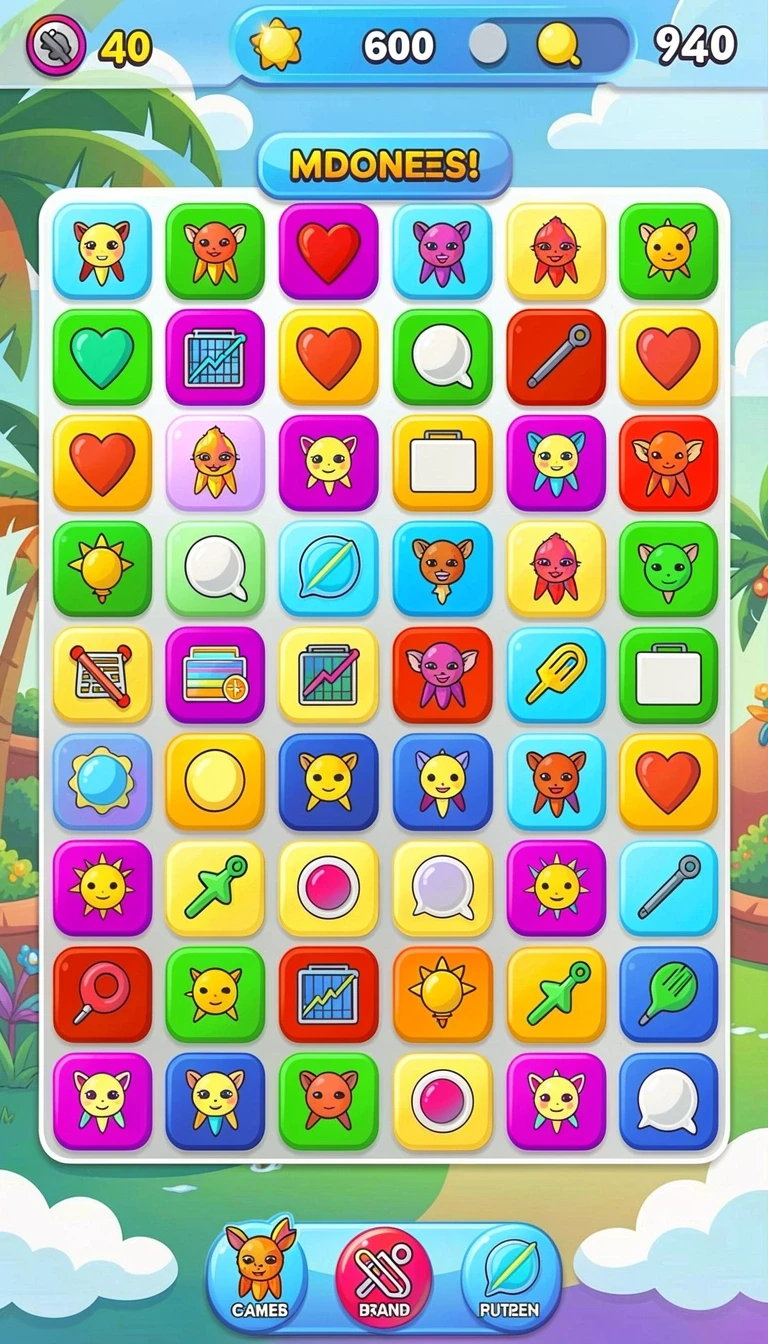768x1344 pixels.
Task: Select the crossed-out chart tile
Action: click(102, 675)
